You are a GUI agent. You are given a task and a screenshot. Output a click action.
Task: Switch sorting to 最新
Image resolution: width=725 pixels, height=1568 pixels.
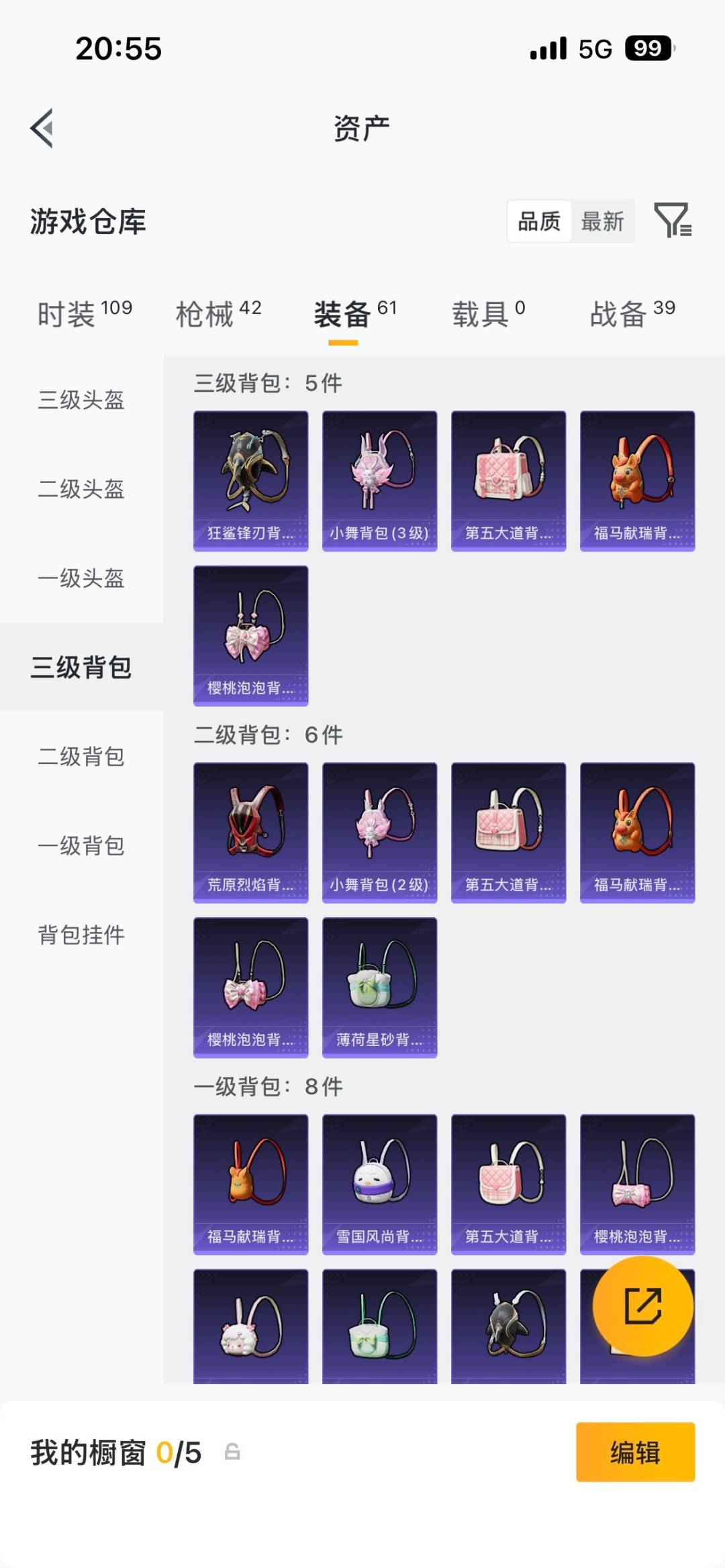(603, 221)
